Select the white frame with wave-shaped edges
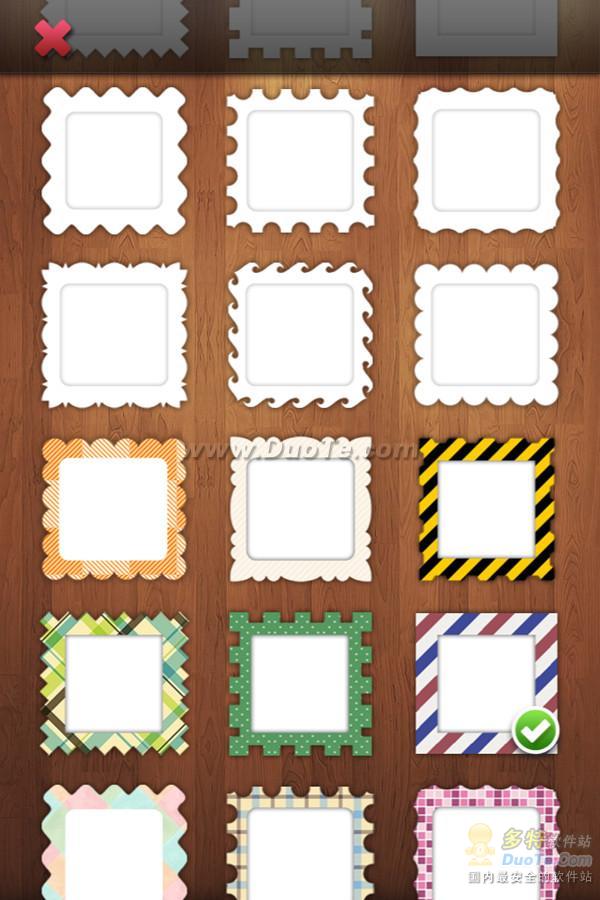Screen dimensions: 600x900 pyautogui.click(x=300, y=335)
